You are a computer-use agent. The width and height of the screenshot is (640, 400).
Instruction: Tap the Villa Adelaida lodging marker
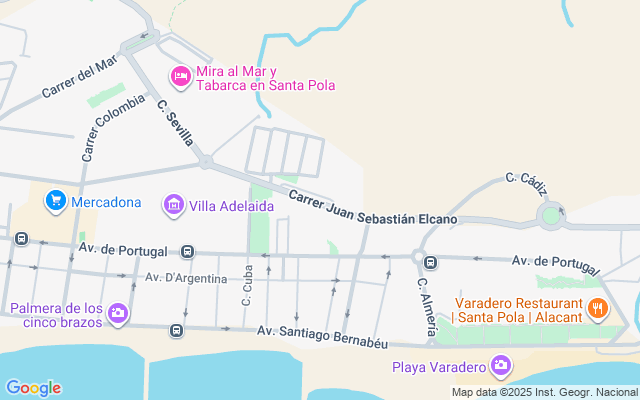click(x=174, y=205)
